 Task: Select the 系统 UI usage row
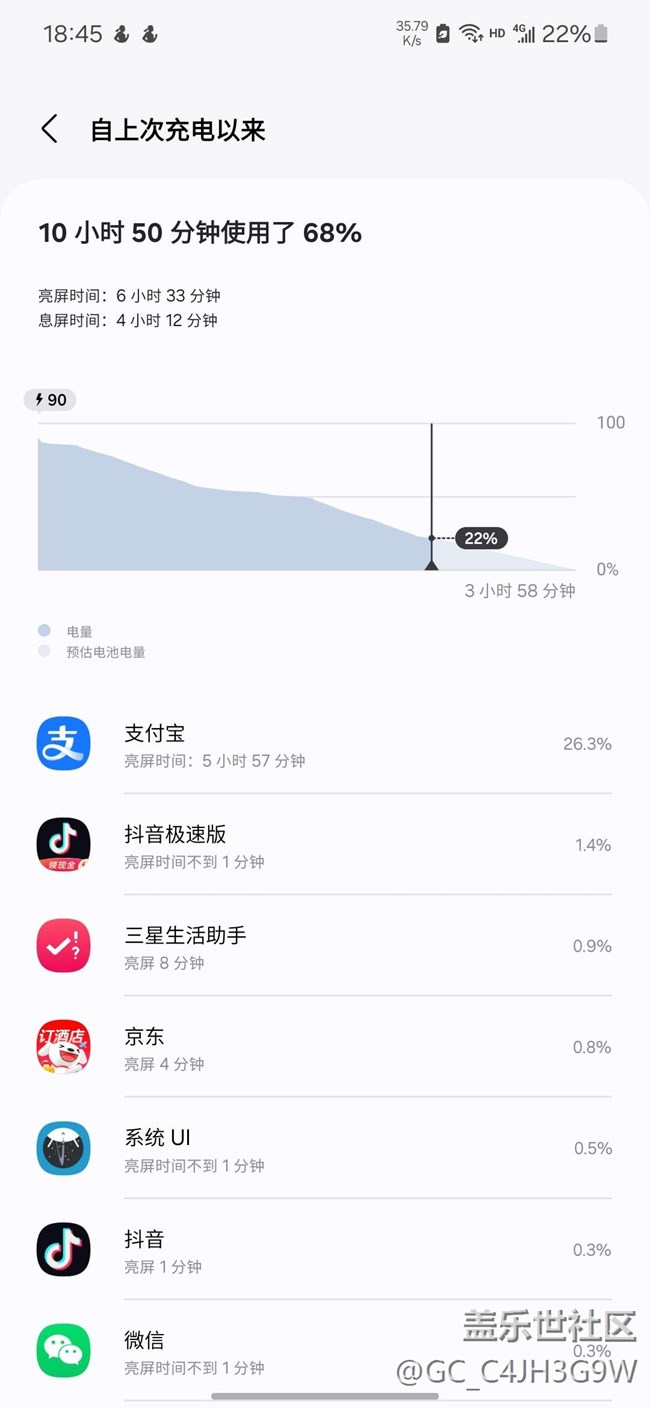[325, 1149]
